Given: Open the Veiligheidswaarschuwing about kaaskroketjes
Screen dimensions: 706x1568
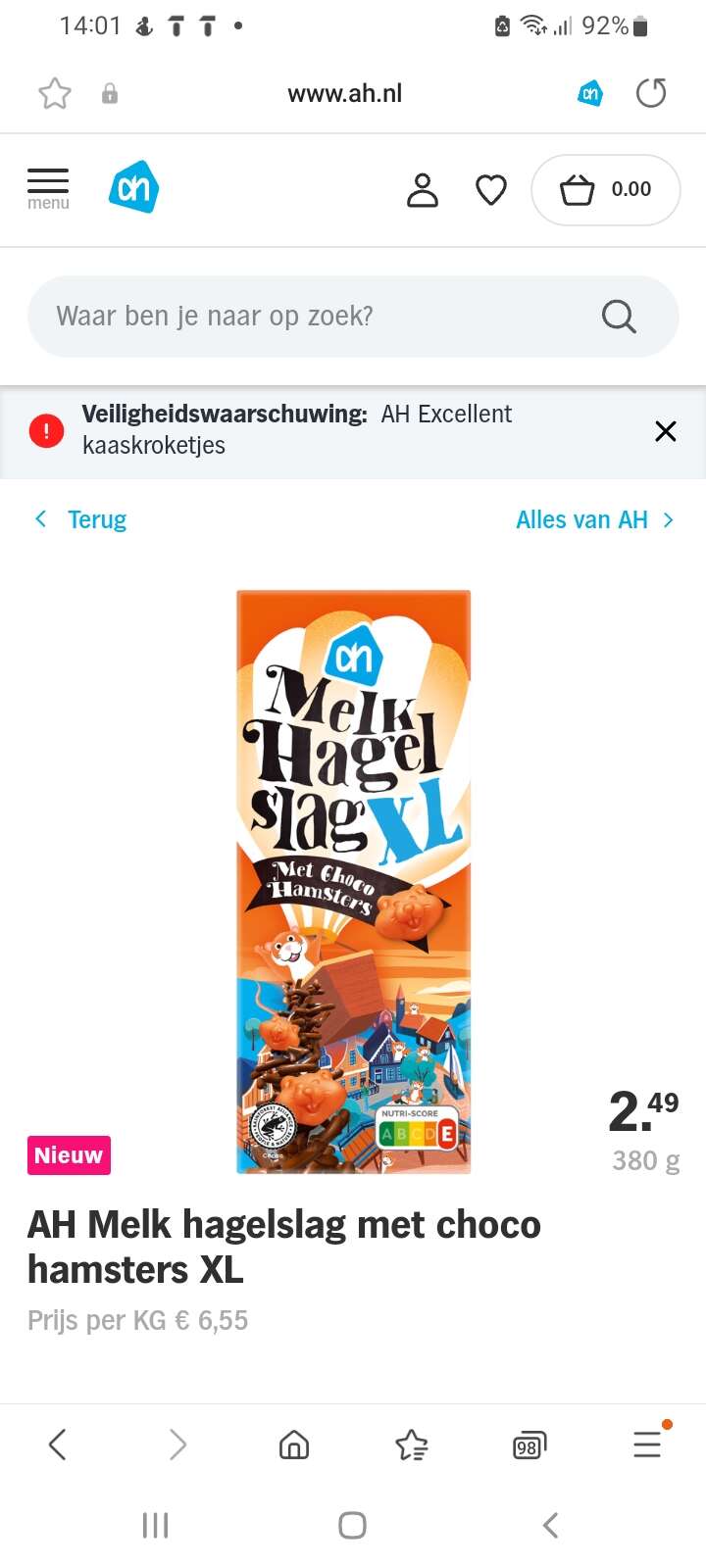Looking at the screenshot, I should 296,429.
